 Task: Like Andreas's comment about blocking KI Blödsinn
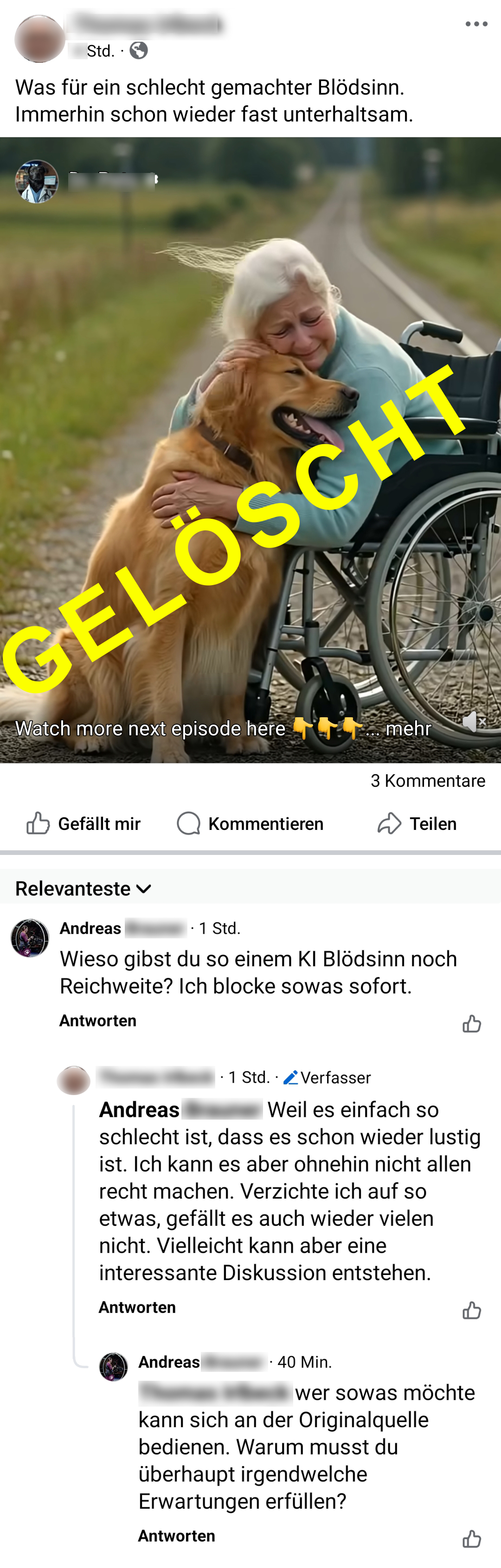(x=471, y=1024)
